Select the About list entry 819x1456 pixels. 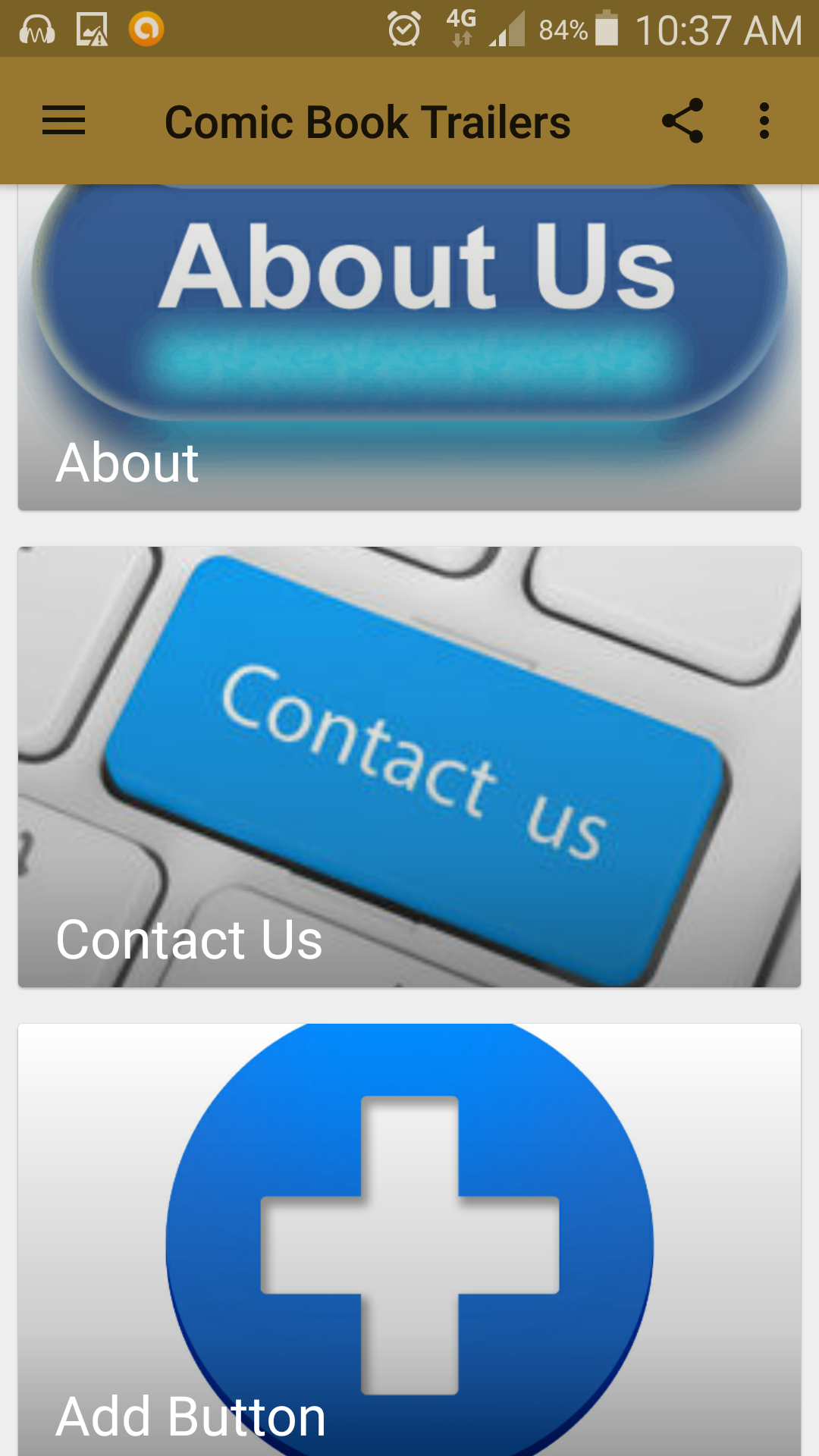pos(409,345)
